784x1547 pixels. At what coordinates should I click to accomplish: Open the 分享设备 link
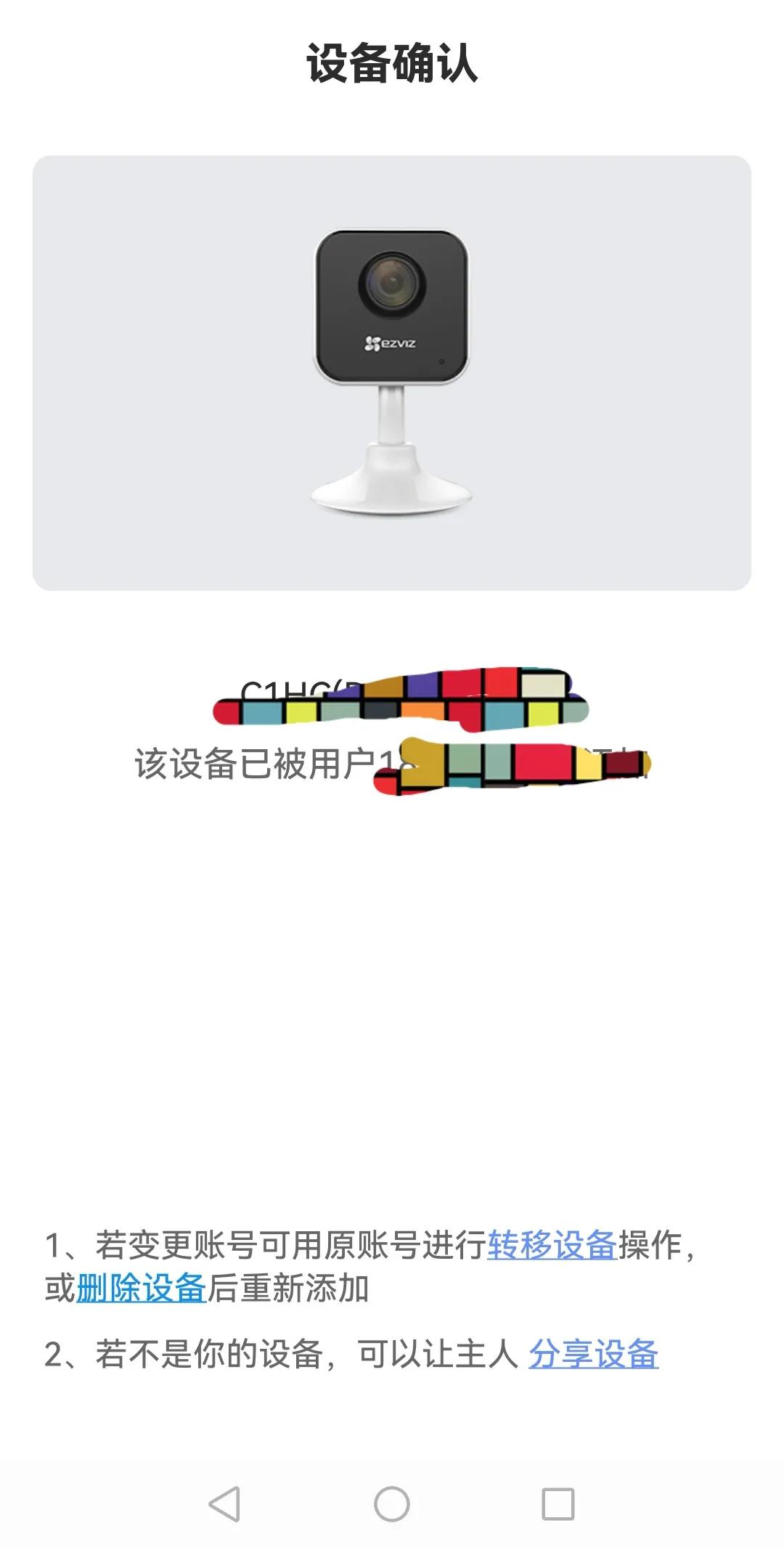[593, 1354]
